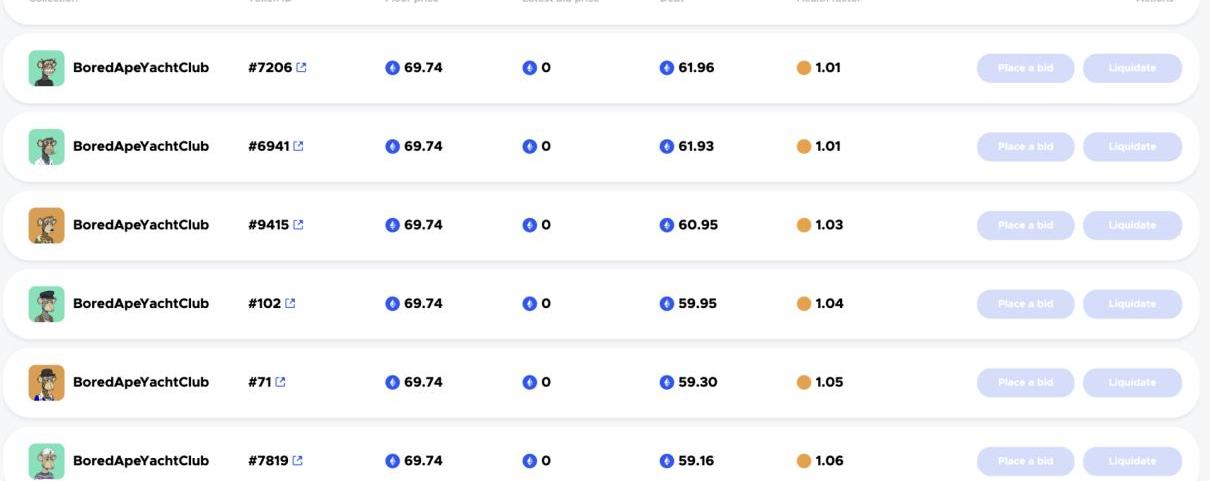This screenshot has height=481, width=1210.
Task: Place a bid on ape #71
Action: point(1025,382)
